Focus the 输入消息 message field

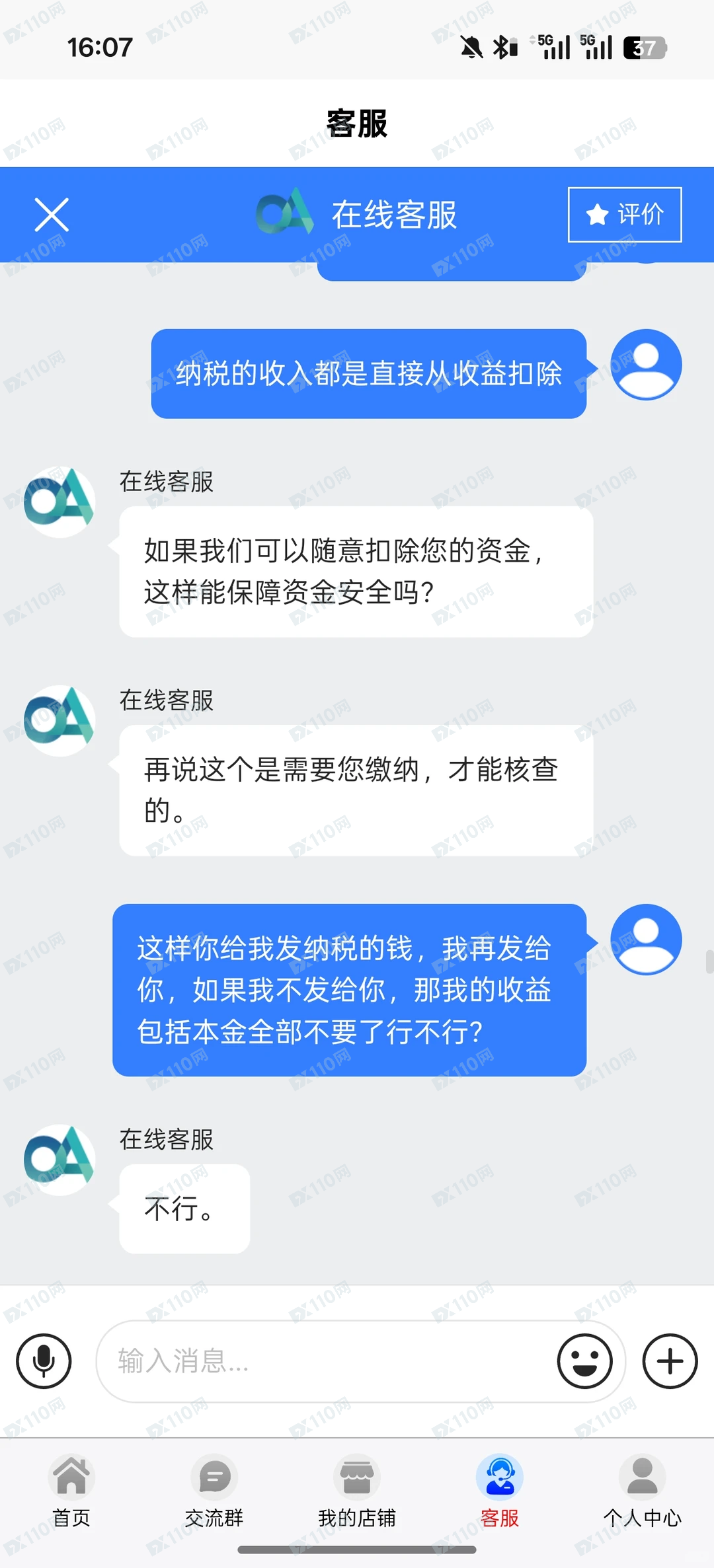tap(324, 1361)
